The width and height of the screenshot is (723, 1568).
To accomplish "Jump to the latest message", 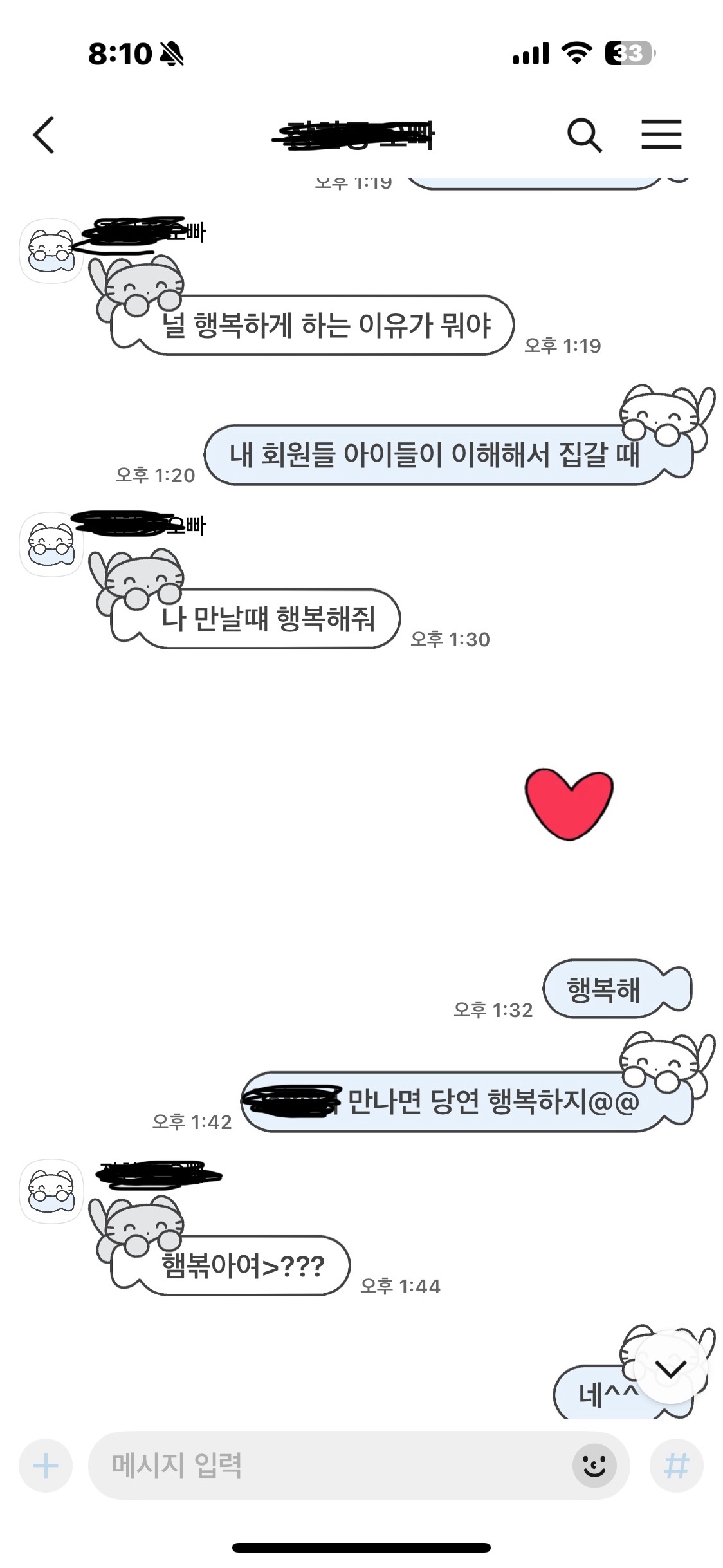I will (x=671, y=1367).
